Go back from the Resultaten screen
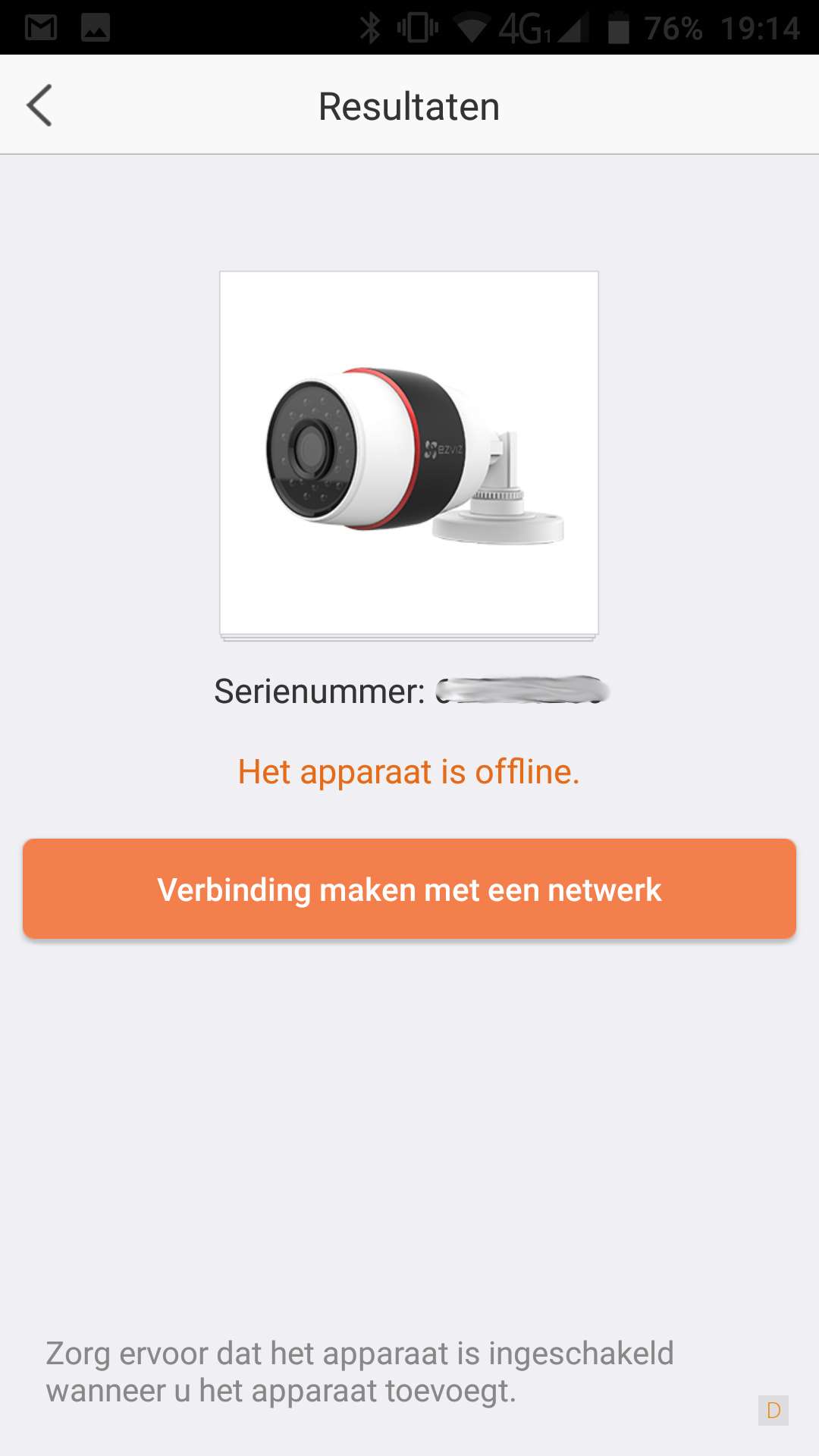This screenshot has height=1456, width=819. [39, 105]
